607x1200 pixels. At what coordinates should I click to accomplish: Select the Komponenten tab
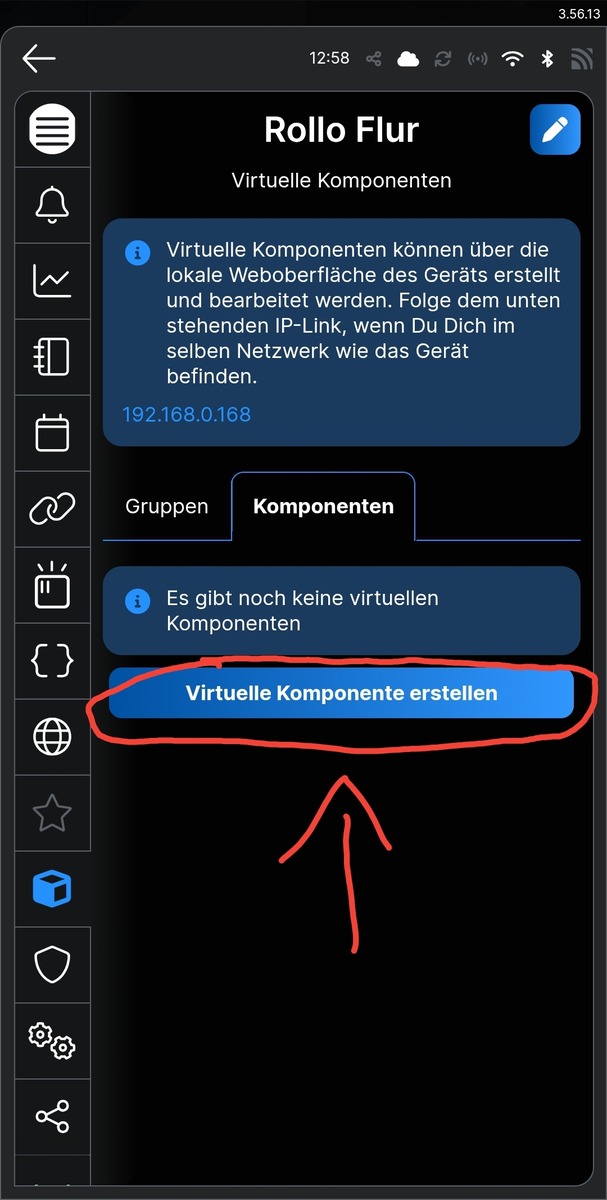[323, 506]
